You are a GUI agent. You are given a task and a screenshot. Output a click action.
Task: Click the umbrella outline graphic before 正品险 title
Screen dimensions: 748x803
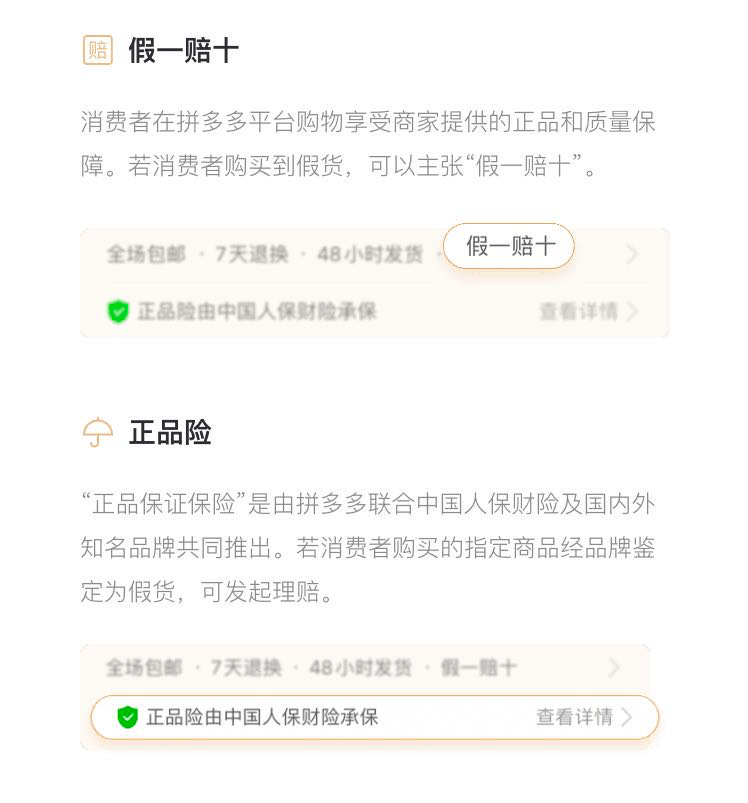(x=97, y=433)
